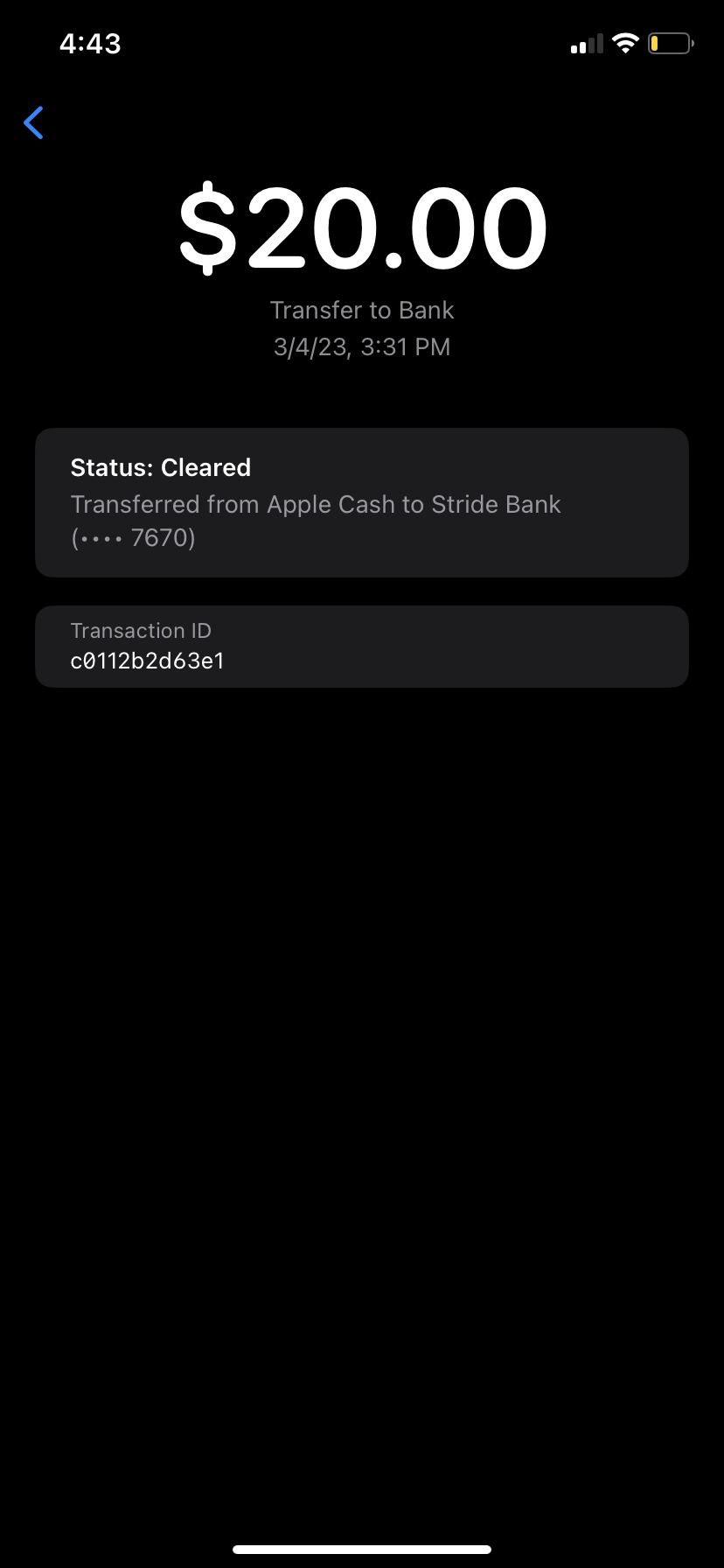
Task: Expand the transaction status details
Action: [x=362, y=502]
